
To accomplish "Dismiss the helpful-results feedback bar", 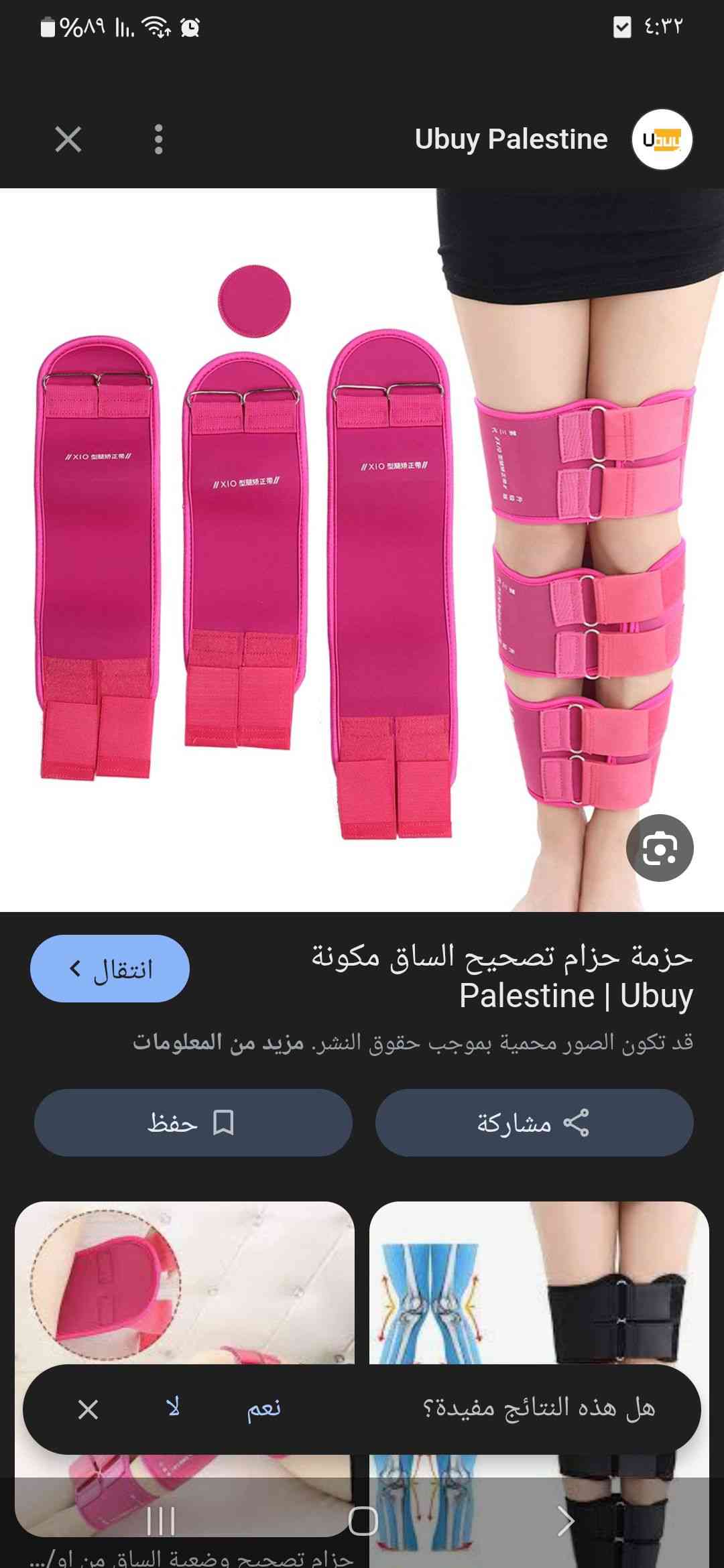I will tap(88, 1409).
